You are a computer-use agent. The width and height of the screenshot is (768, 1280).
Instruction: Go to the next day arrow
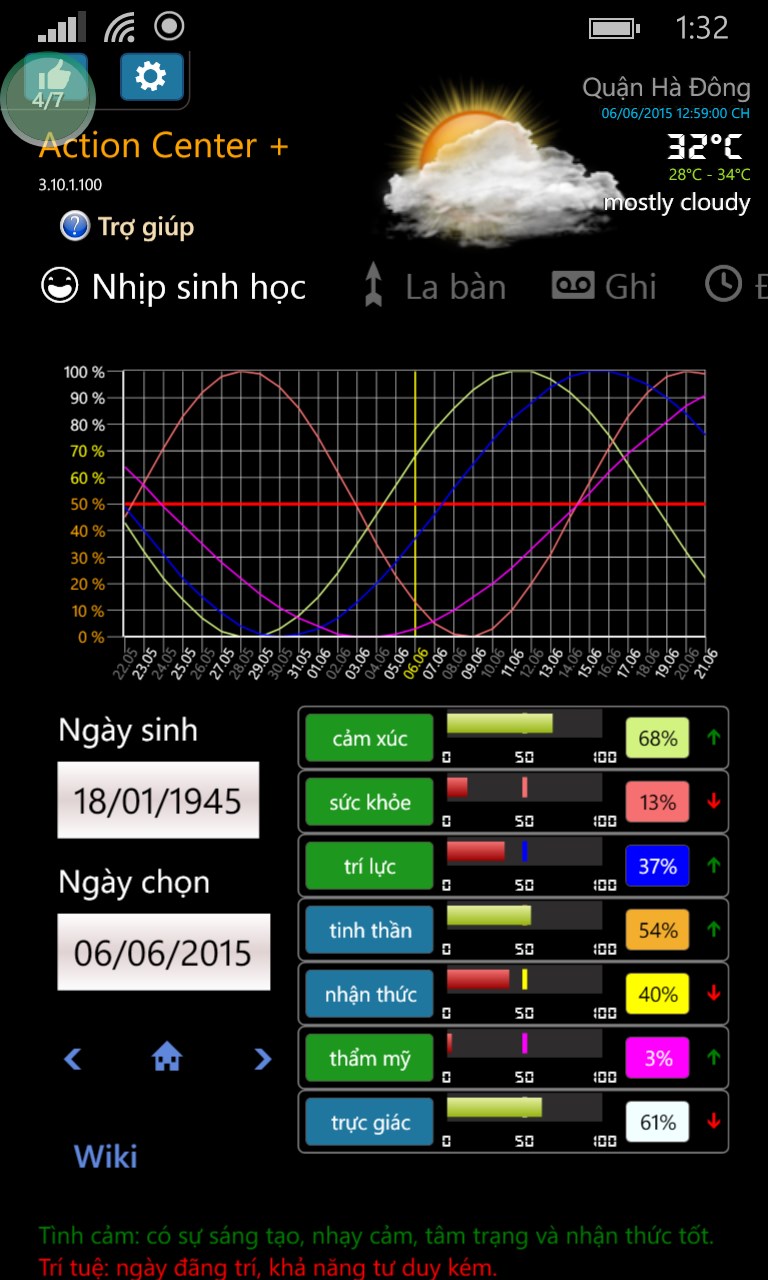262,1058
